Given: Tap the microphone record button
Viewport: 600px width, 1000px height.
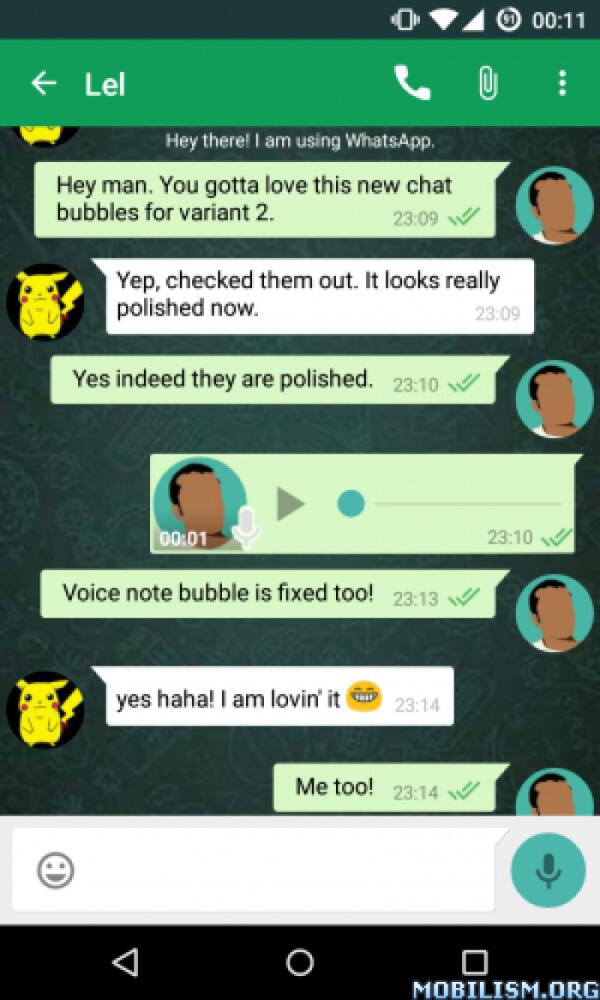Looking at the screenshot, I should coord(547,870).
